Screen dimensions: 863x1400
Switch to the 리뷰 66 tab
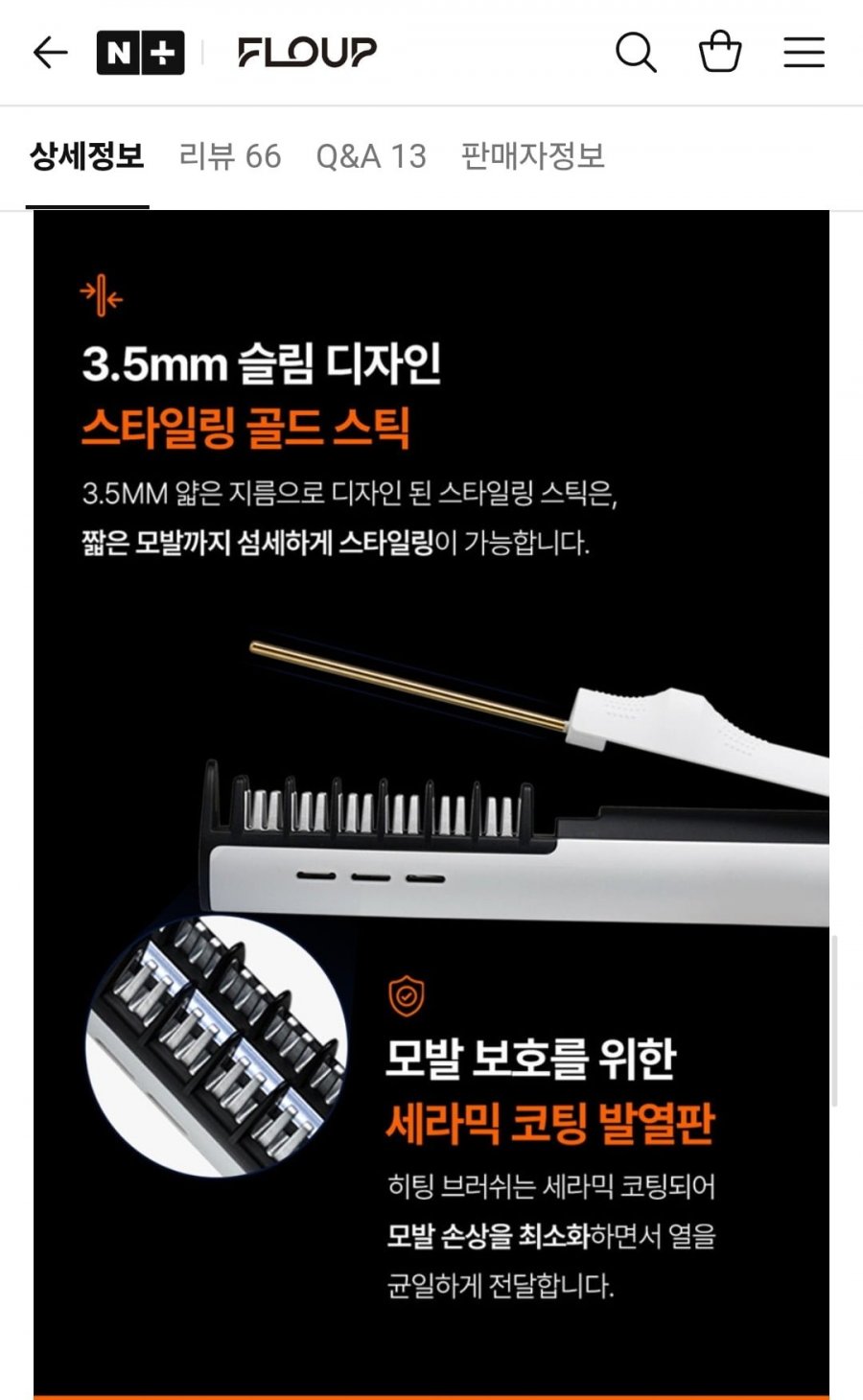click(230, 156)
